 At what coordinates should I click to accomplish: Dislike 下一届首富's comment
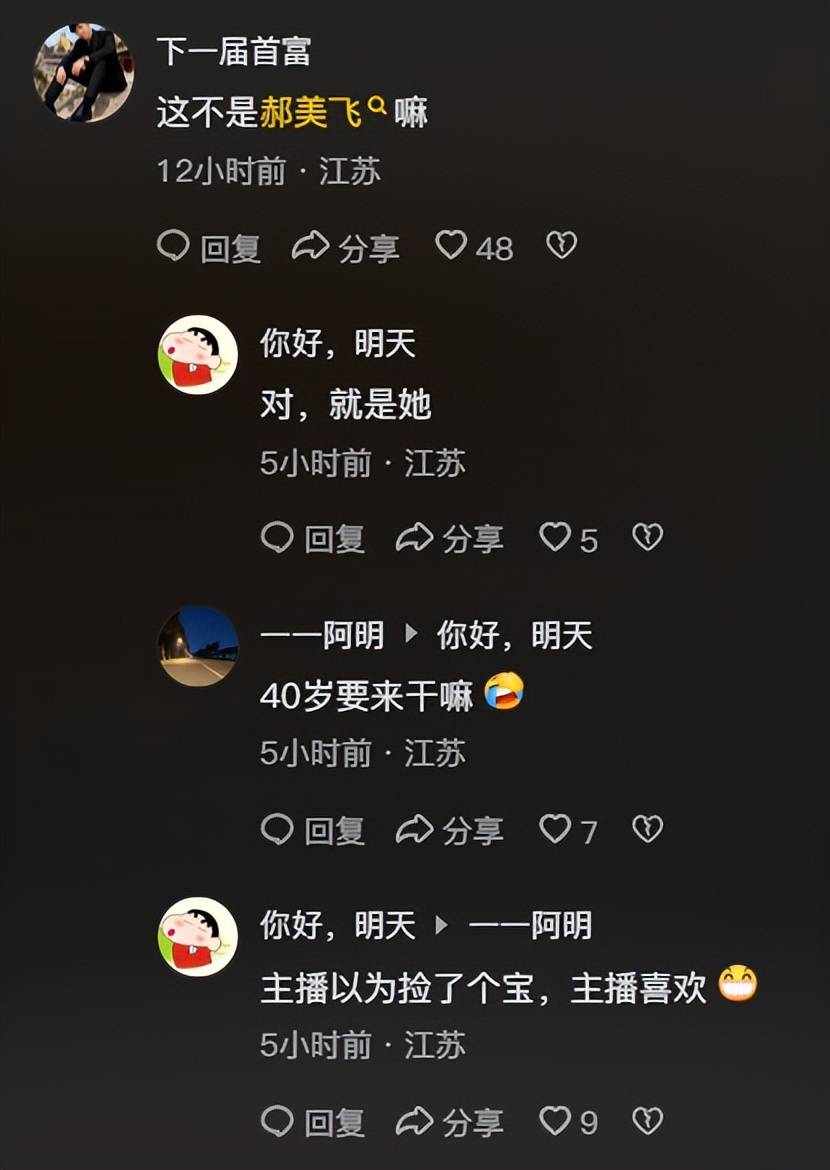pos(561,246)
